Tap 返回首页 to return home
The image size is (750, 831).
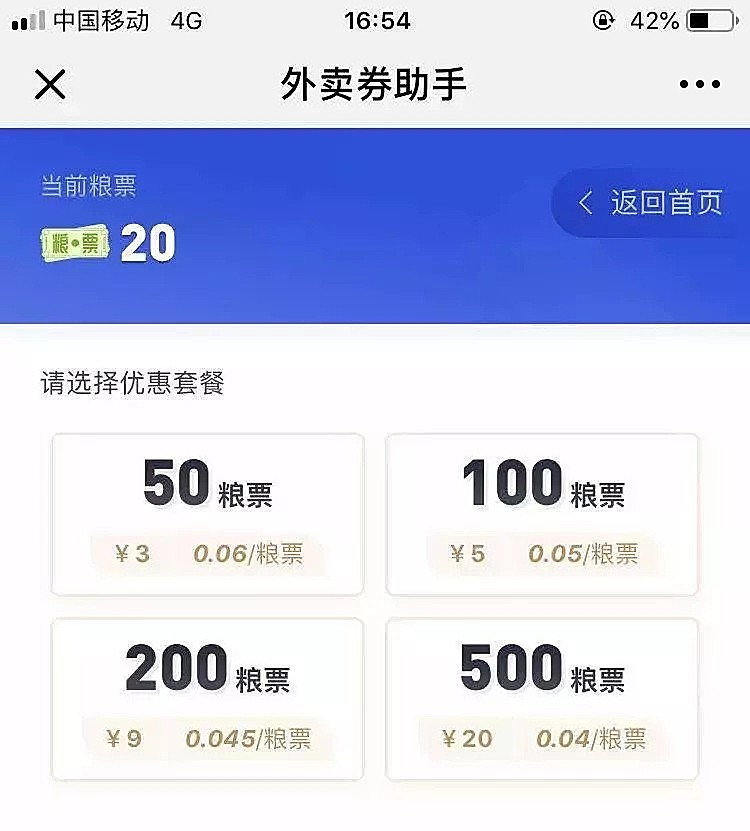652,203
